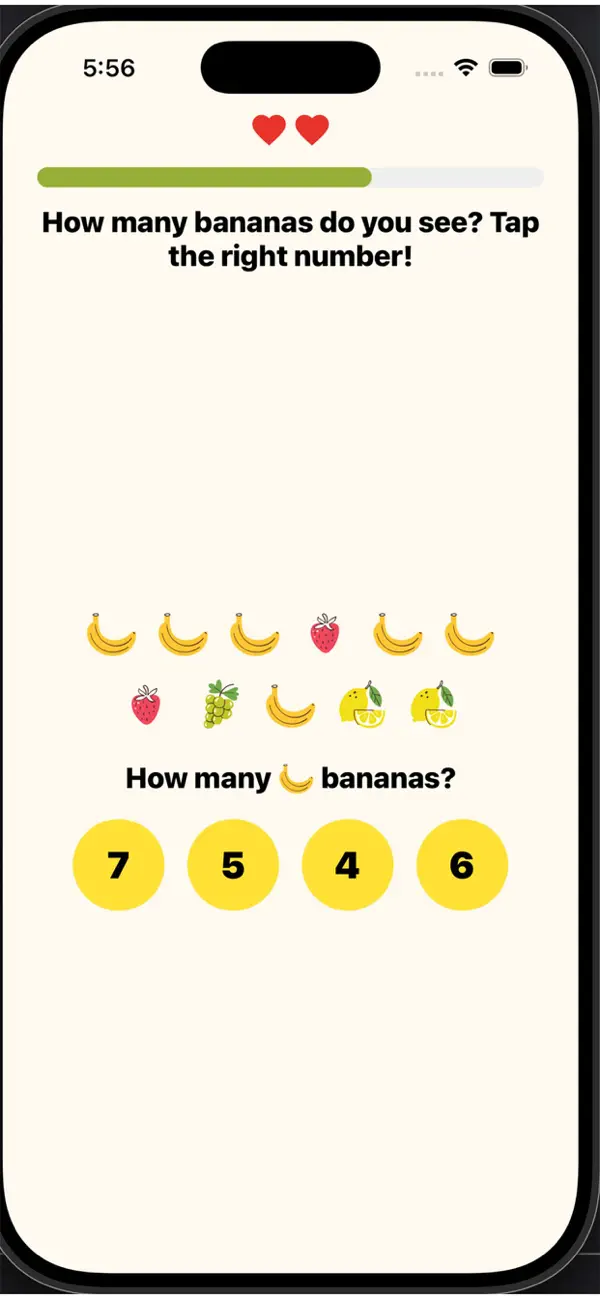Tap the number 5 answer circle
600x1299 pixels.
coord(233,865)
